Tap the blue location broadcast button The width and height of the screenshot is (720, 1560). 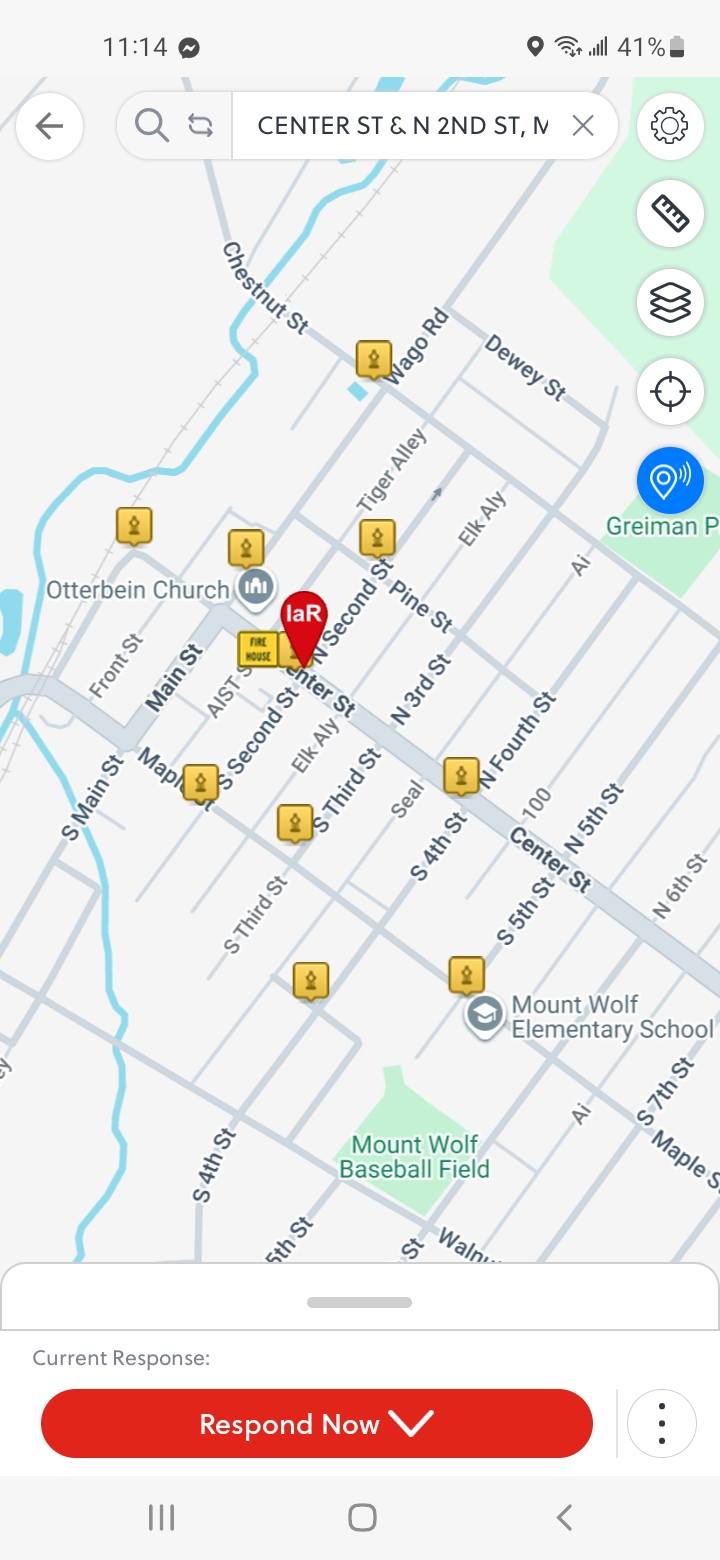(669, 481)
